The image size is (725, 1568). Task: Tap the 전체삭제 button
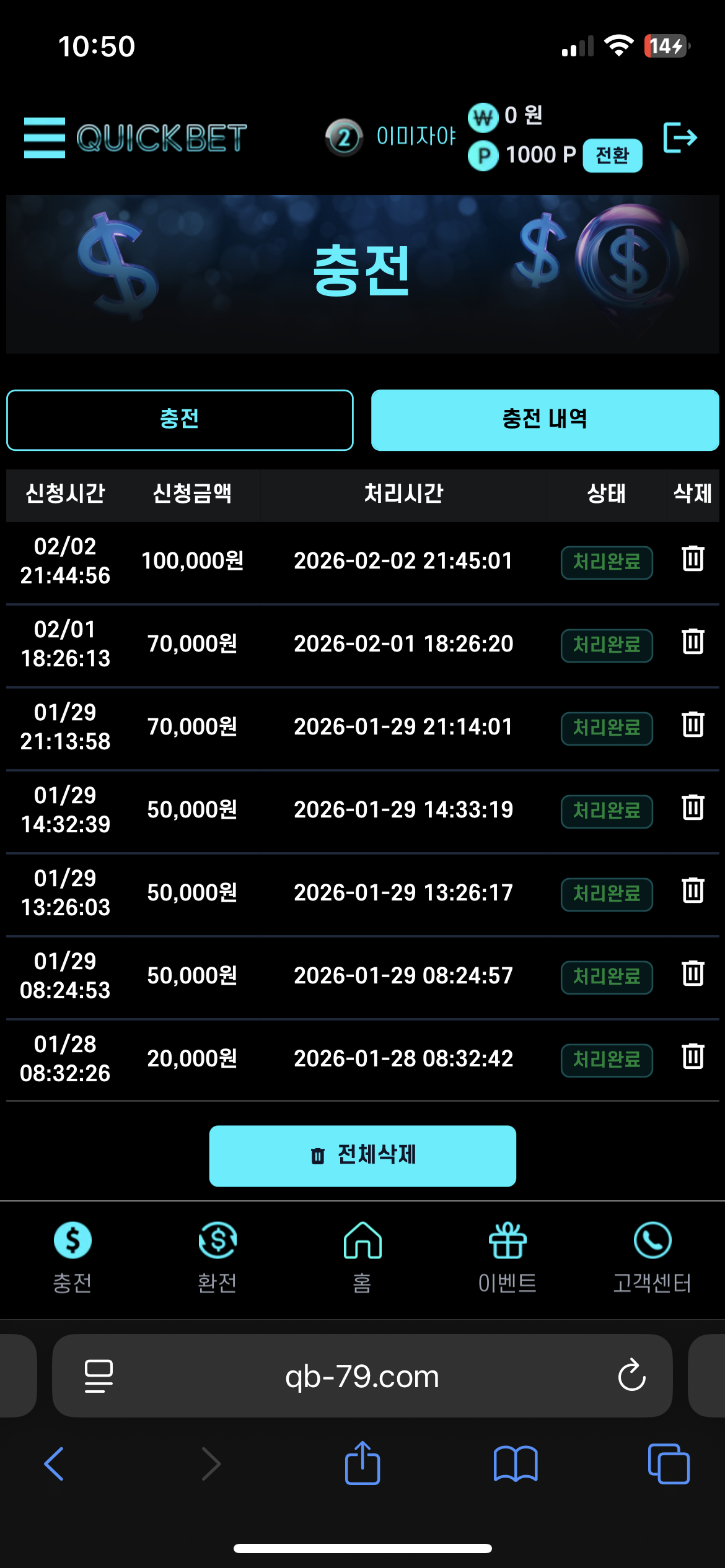[x=362, y=1156]
